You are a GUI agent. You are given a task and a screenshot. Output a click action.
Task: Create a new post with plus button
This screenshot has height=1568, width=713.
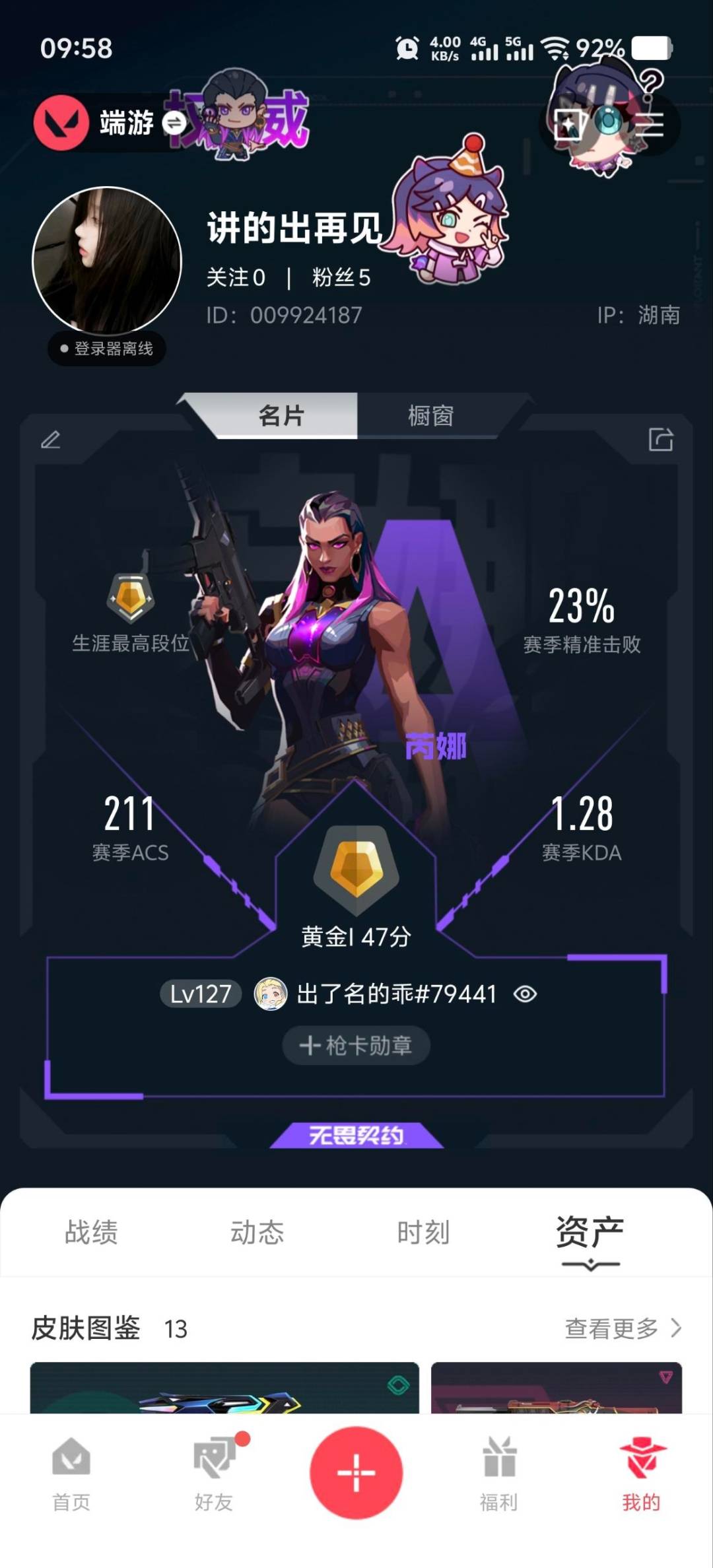[356, 1472]
